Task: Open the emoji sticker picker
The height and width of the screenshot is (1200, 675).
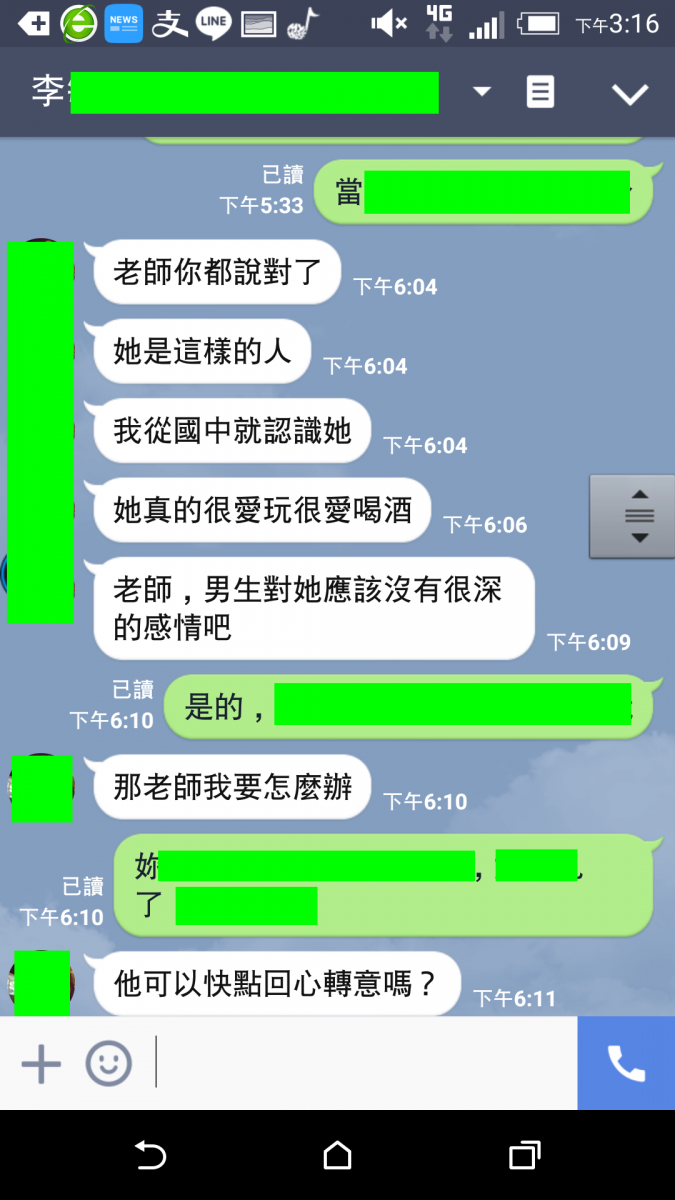Action: coord(108,1064)
